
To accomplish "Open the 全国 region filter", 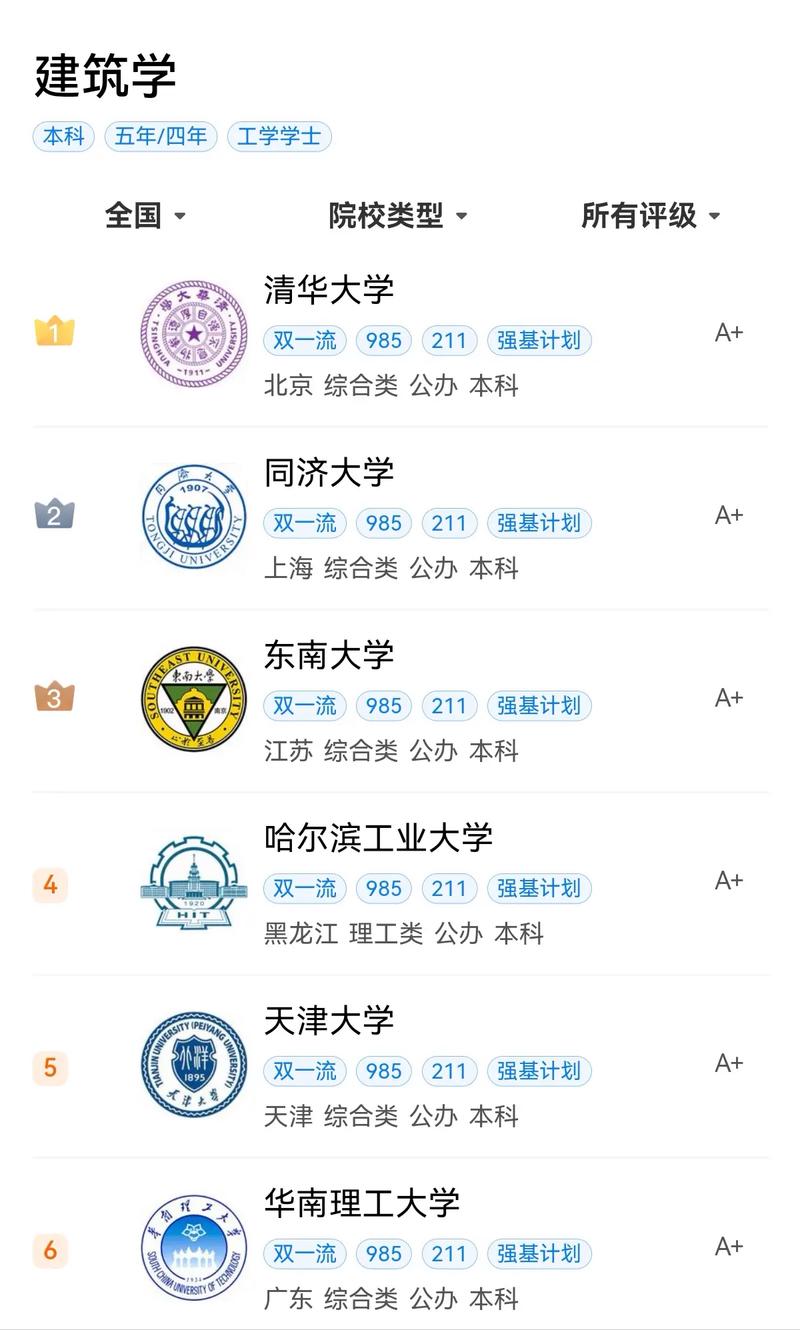I will [145, 215].
